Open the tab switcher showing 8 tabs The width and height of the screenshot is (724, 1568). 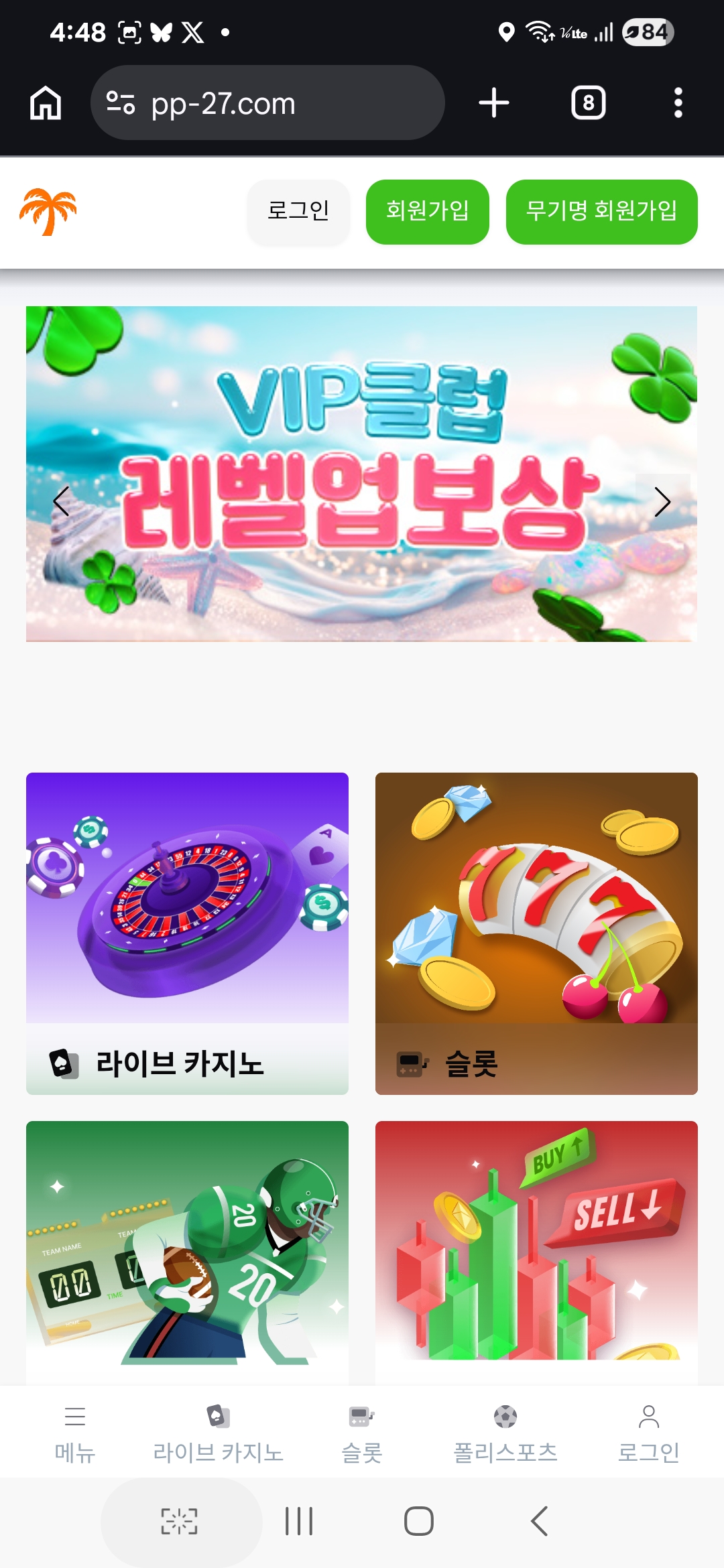588,103
